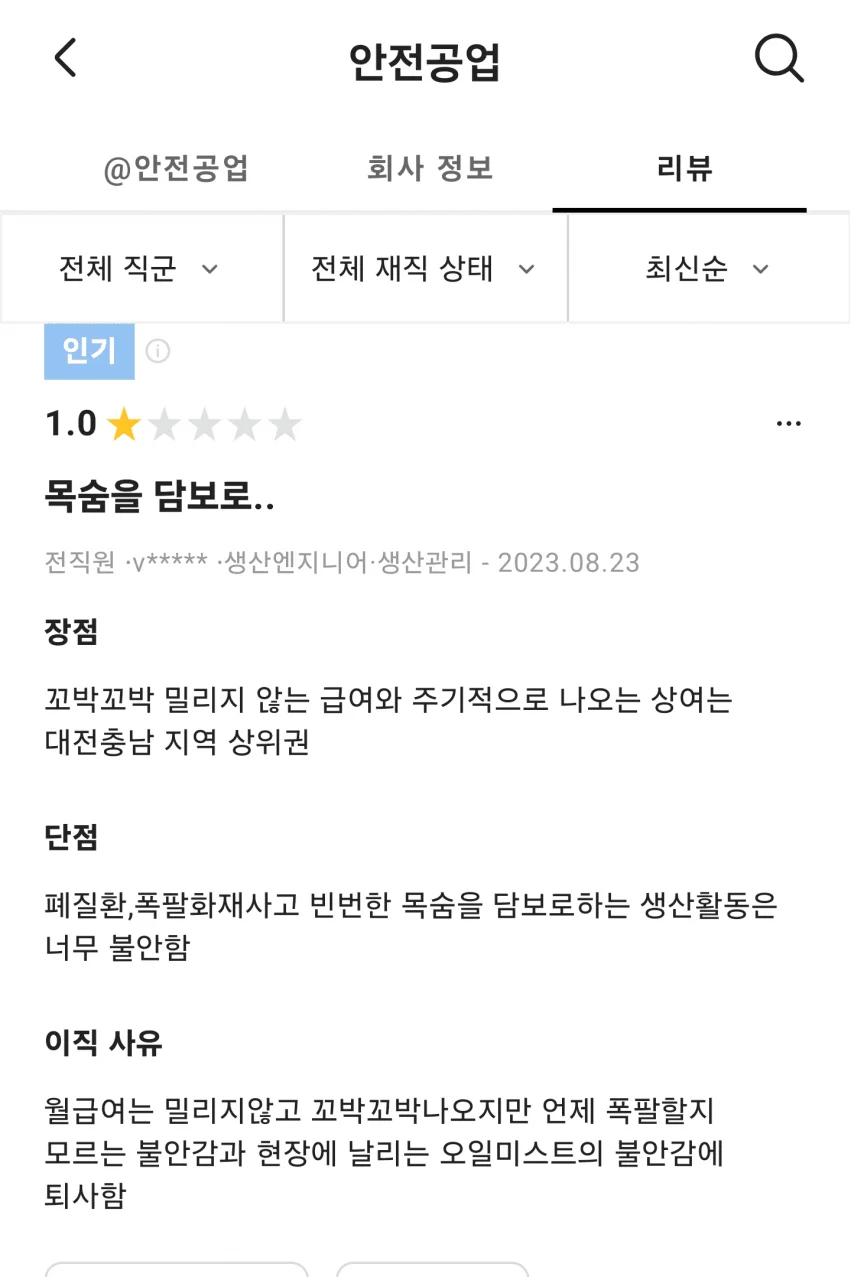
Task: Open the 회사 정보 tab
Action: (x=430, y=168)
